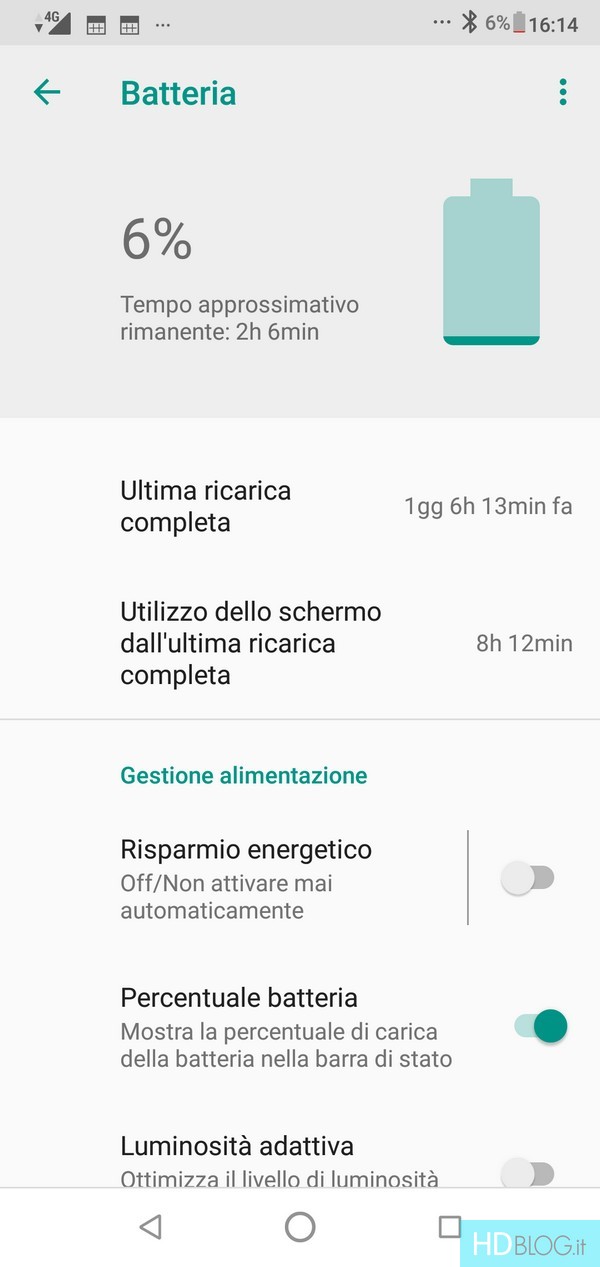Disable the Percentuale batteria switch

pyautogui.click(x=541, y=1026)
